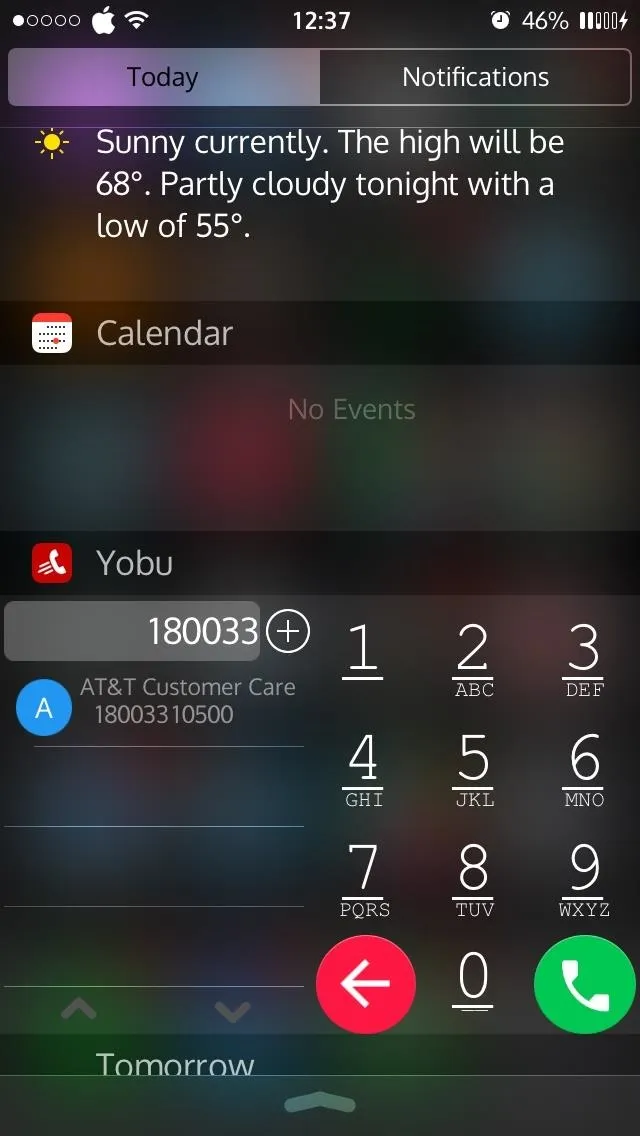Call the number with the green phone button
The height and width of the screenshot is (1136, 640).
coord(584,984)
